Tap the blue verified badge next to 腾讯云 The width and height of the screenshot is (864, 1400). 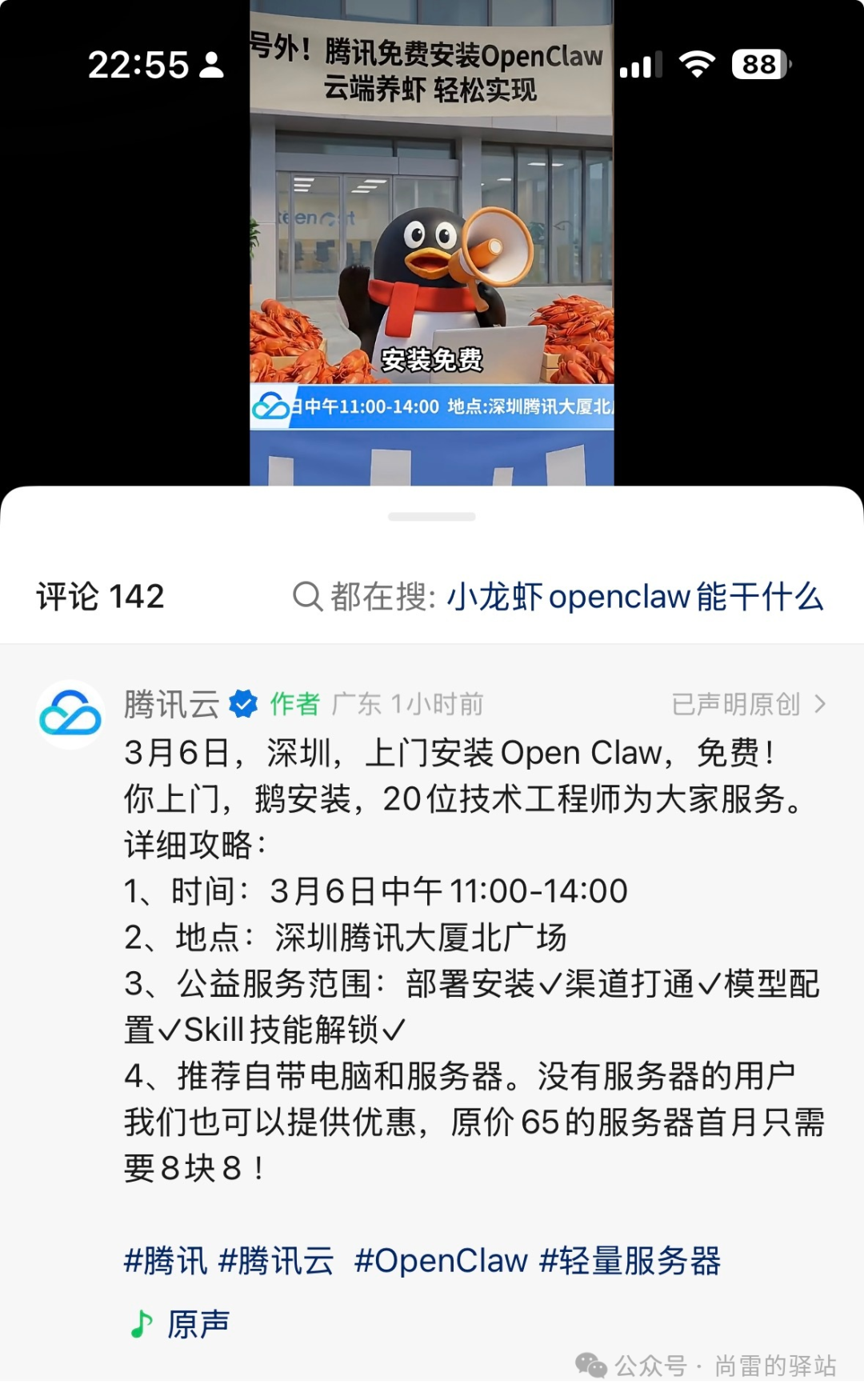[x=242, y=702]
